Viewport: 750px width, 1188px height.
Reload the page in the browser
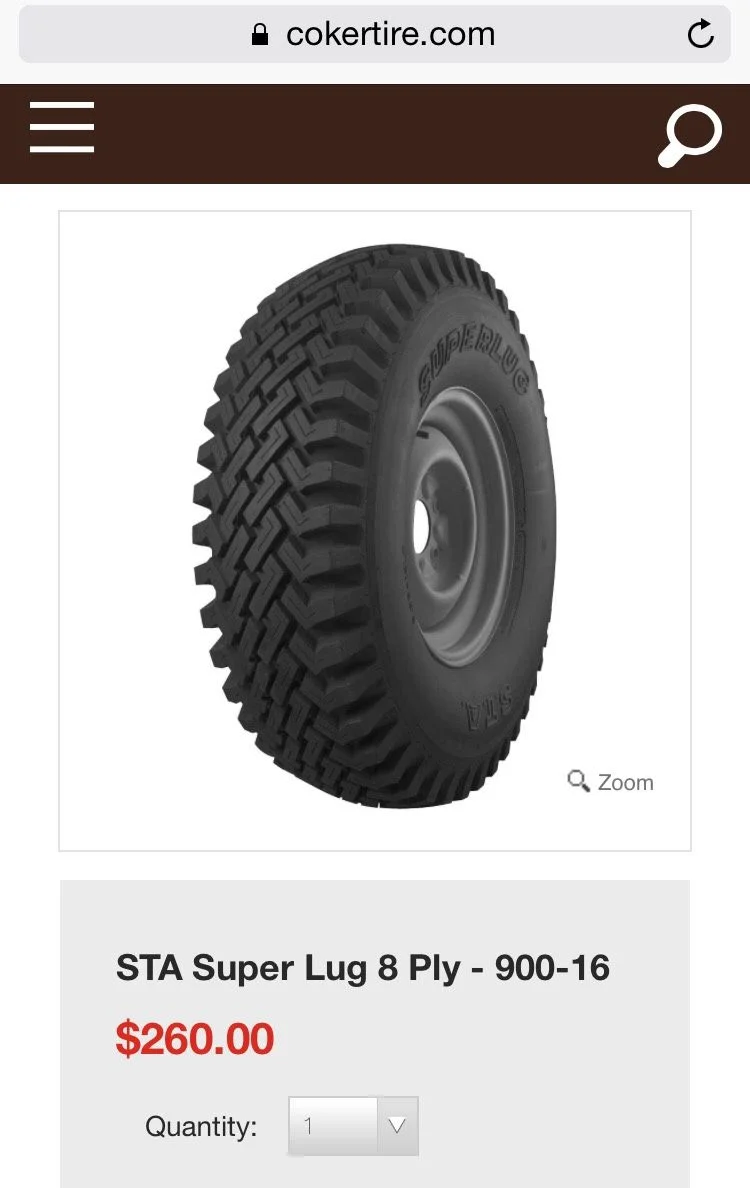[x=701, y=34]
